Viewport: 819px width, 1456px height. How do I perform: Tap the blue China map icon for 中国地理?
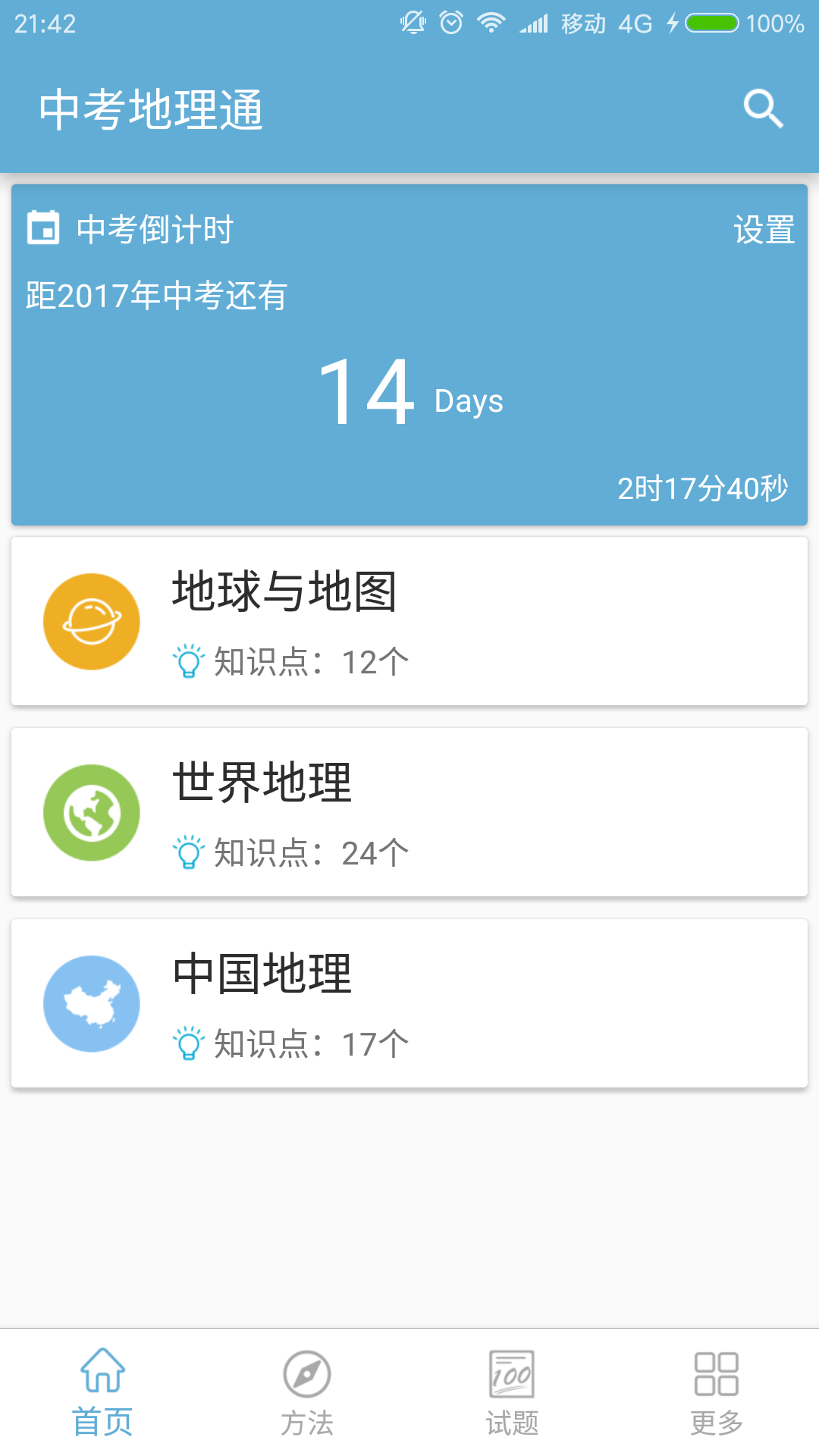point(91,1003)
